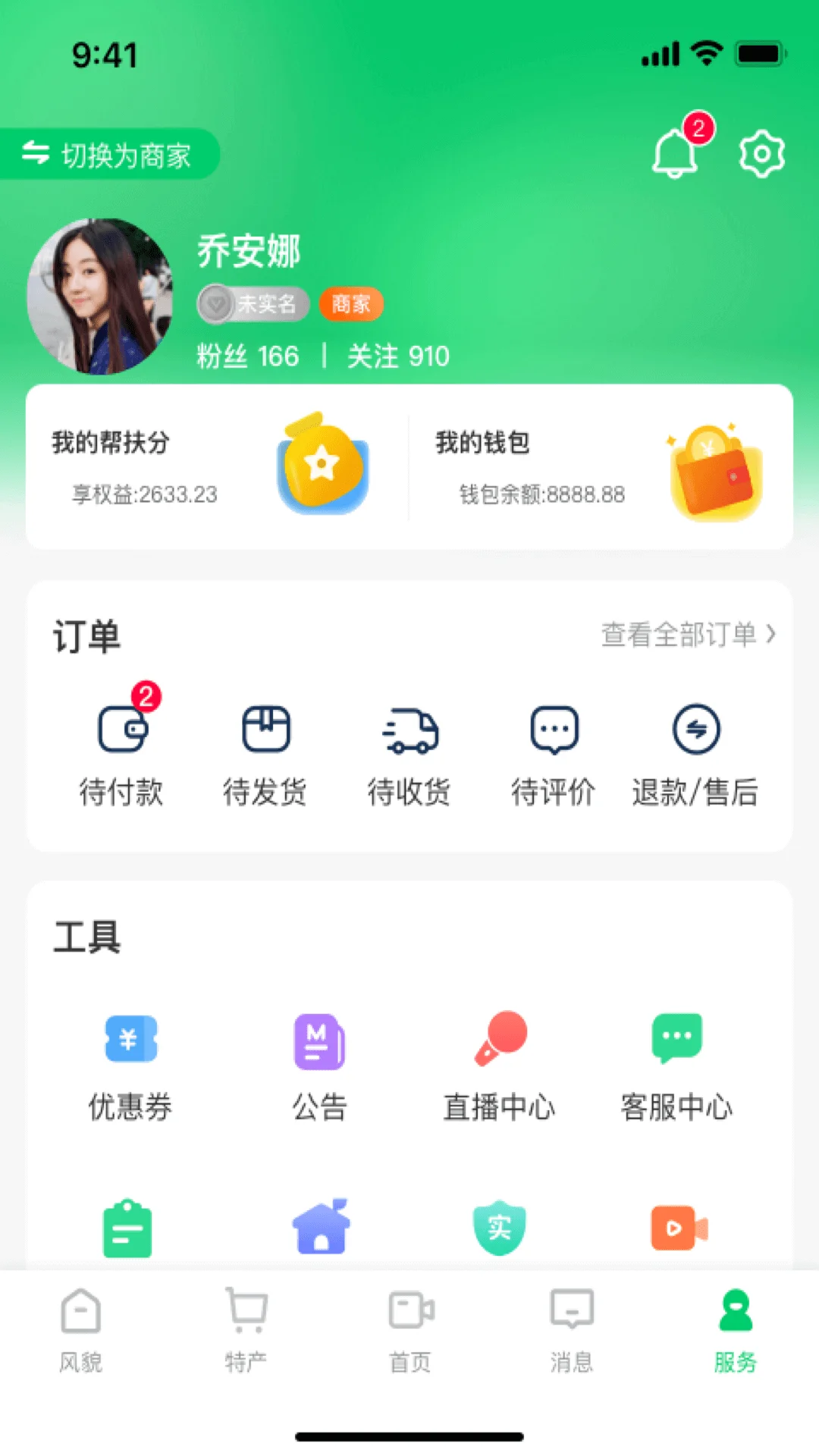Open the notification bell with badge

tap(675, 152)
